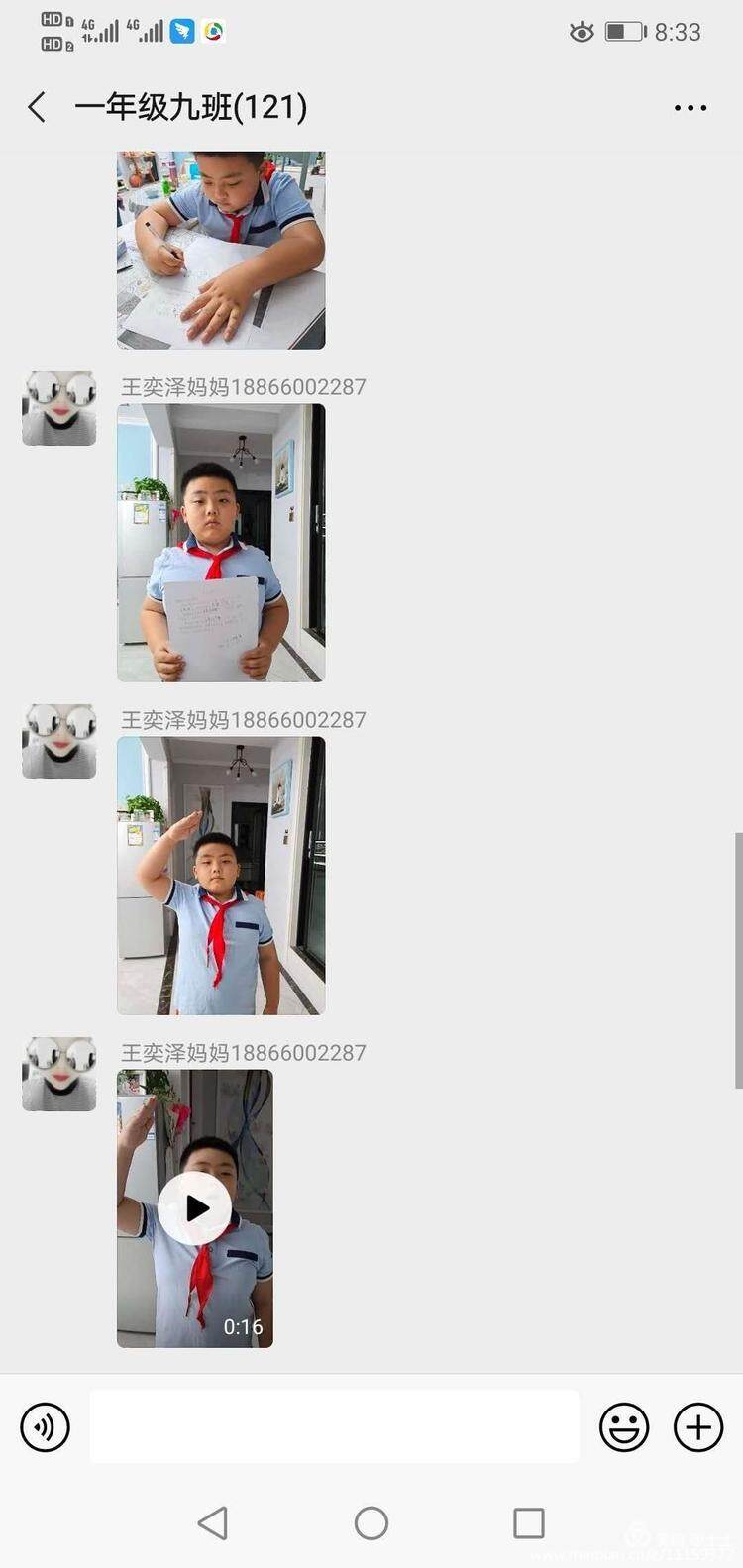
Task: Open the three-dot group chat menu
Action: tap(690, 108)
